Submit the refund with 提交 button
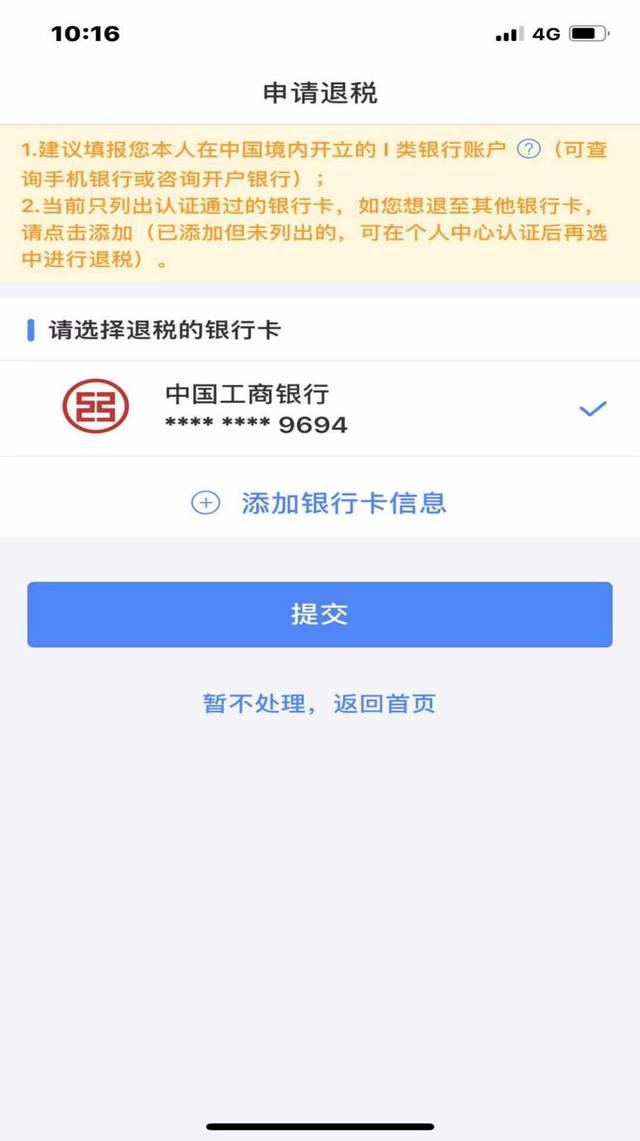The width and height of the screenshot is (640, 1141). tap(320, 614)
